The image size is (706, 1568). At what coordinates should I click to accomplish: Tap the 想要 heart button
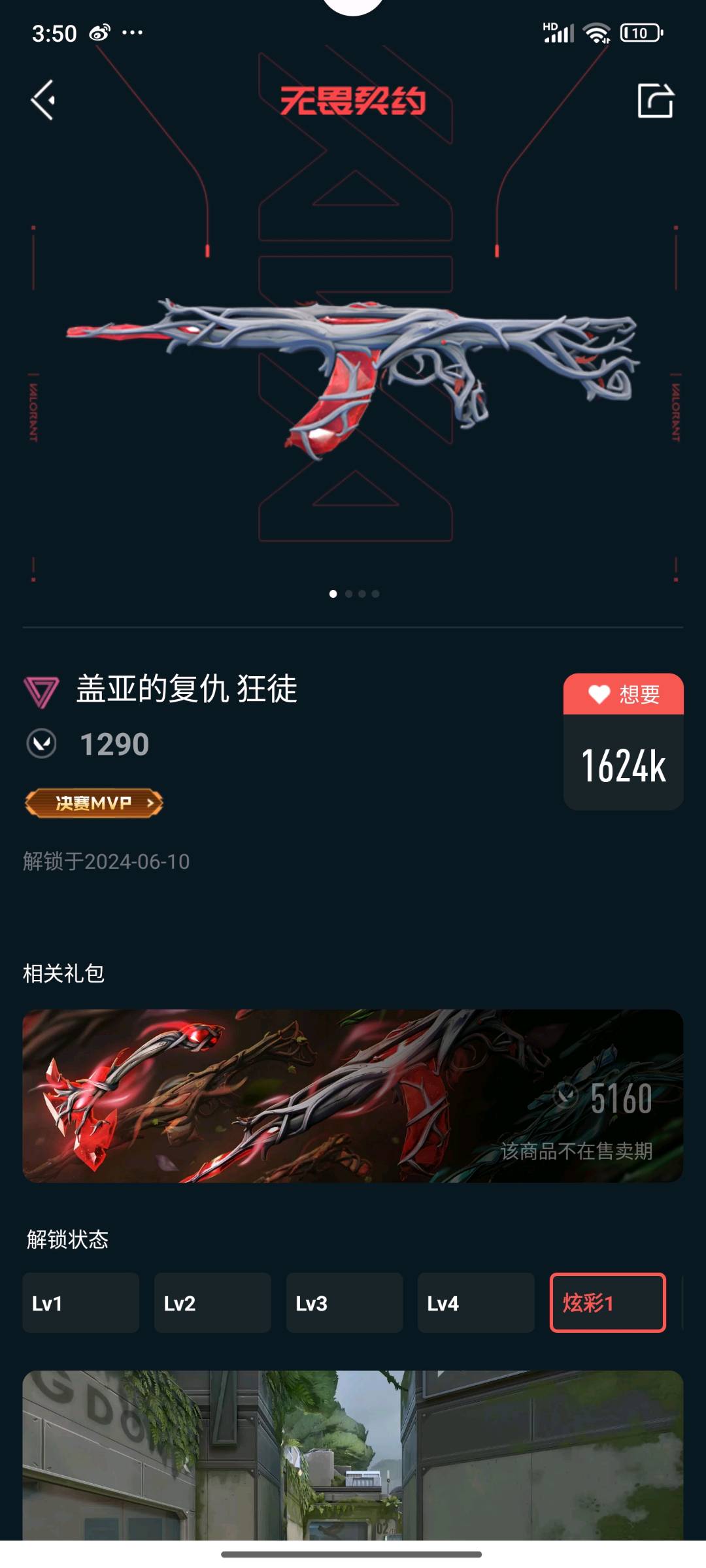623,694
